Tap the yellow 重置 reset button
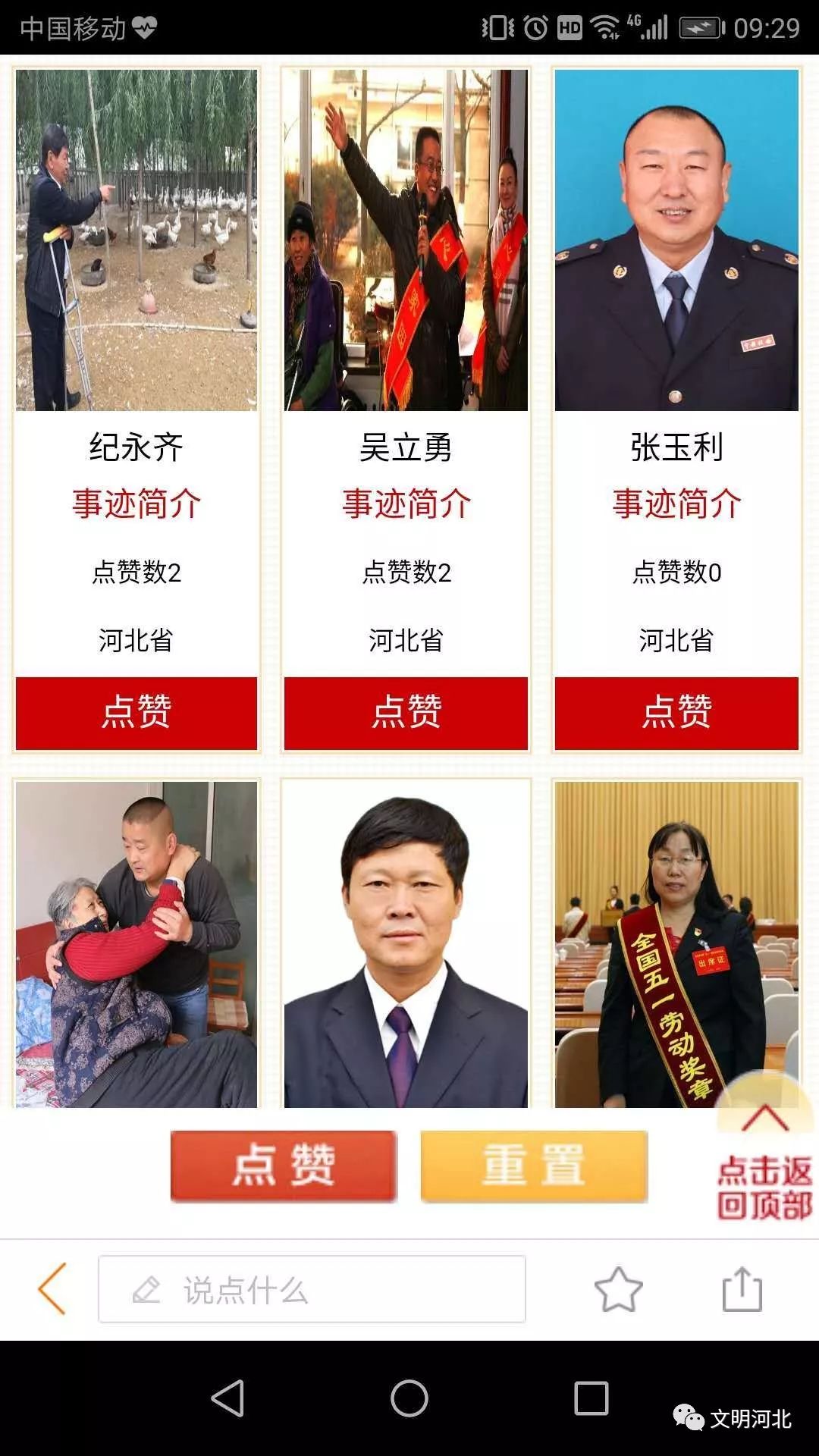The image size is (819, 1456). click(534, 1166)
